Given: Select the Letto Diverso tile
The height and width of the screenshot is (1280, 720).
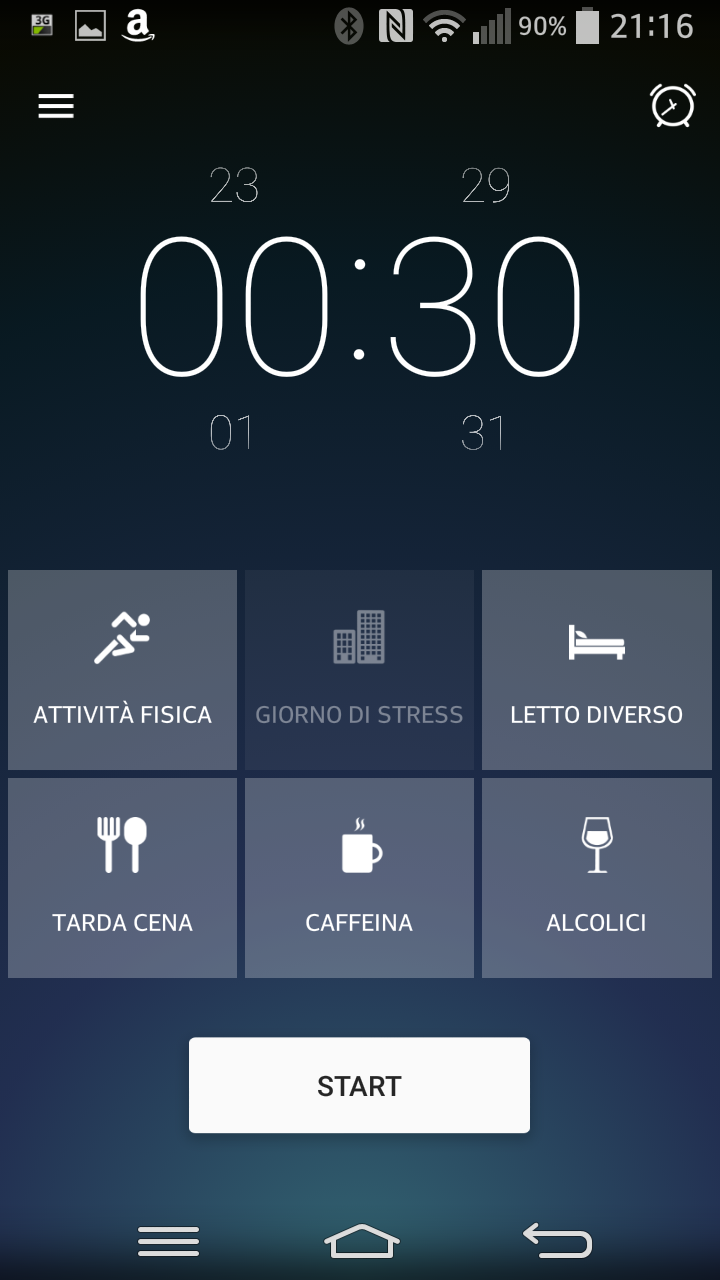Looking at the screenshot, I should coord(597,670).
